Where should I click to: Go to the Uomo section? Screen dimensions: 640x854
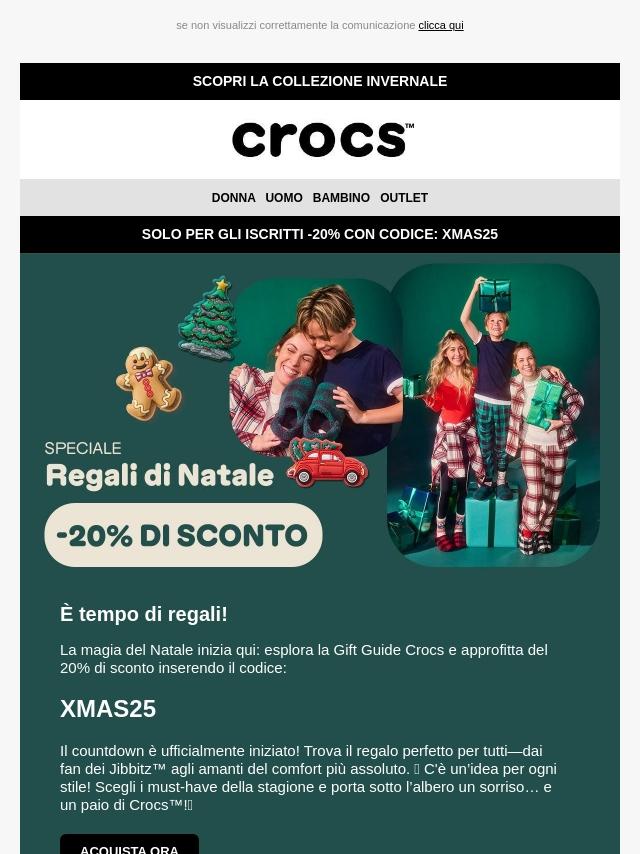(284, 198)
